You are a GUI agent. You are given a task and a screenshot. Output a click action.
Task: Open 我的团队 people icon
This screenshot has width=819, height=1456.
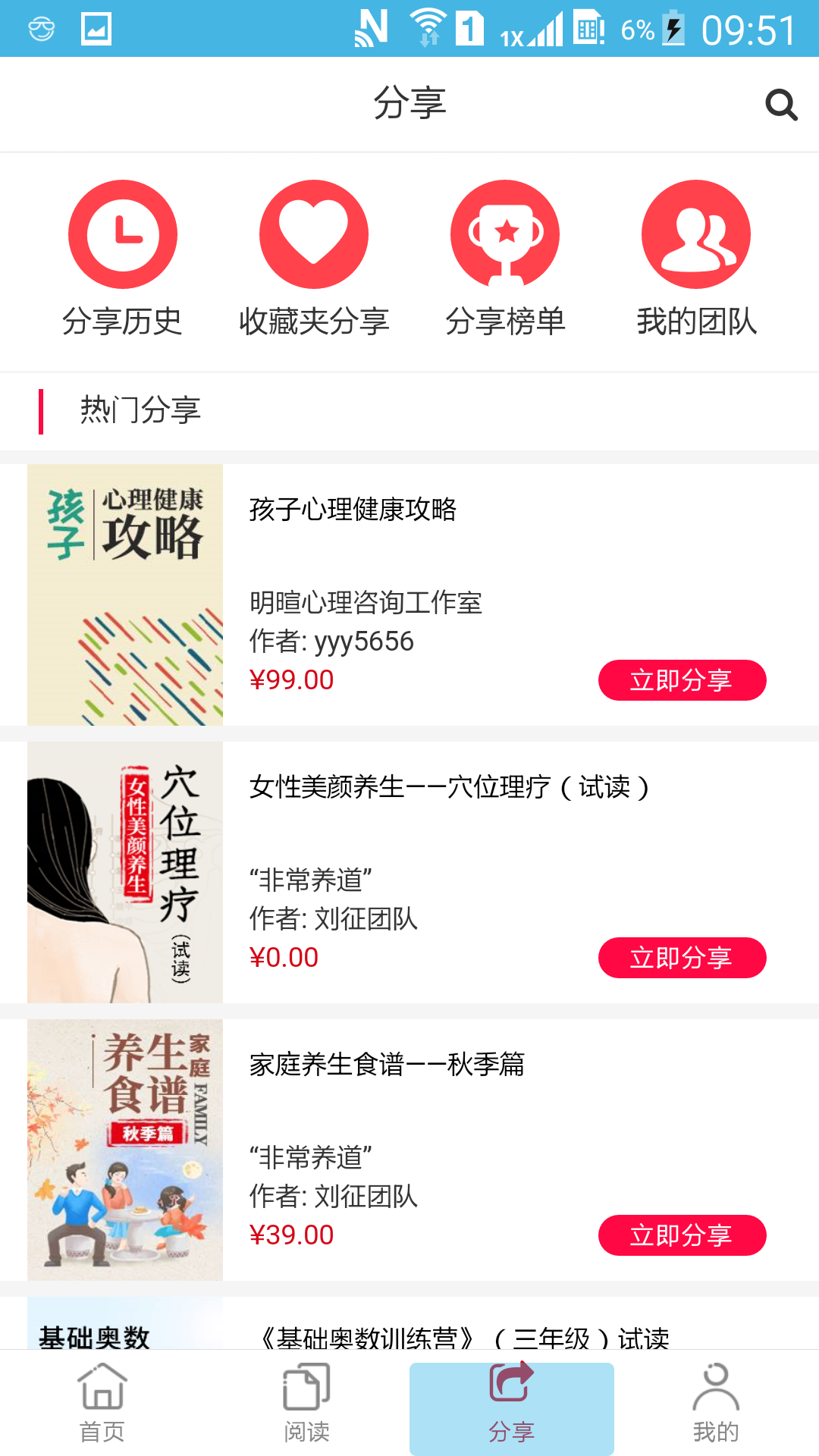[696, 234]
